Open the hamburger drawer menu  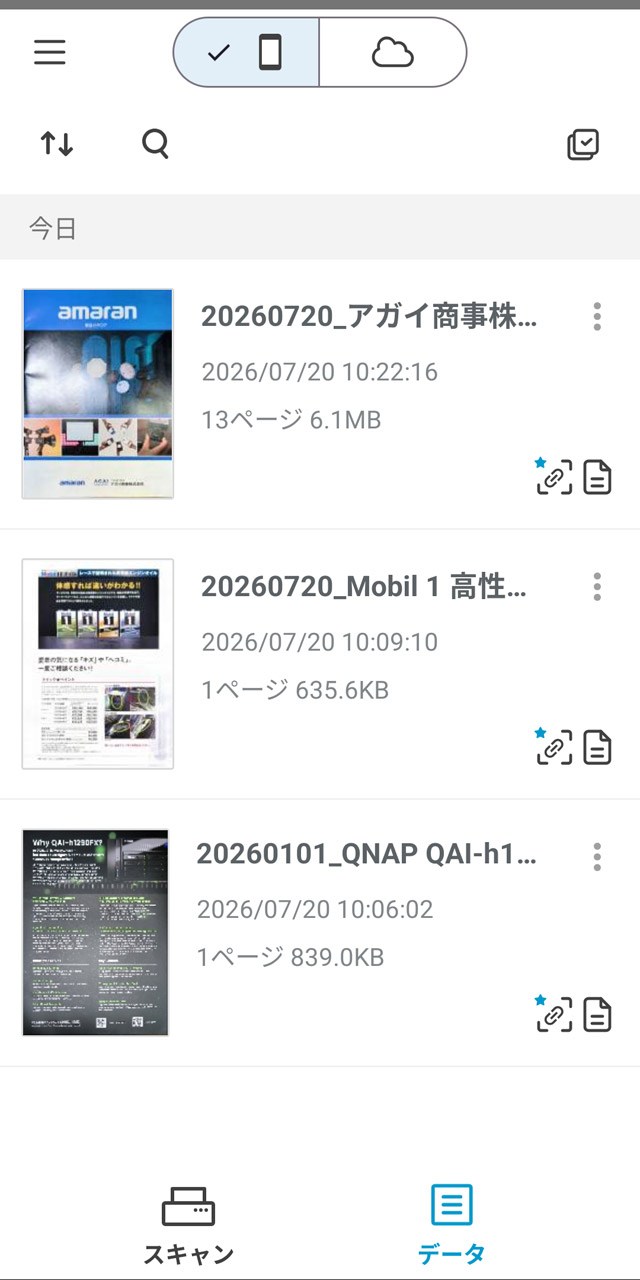(x=50, y=52)
